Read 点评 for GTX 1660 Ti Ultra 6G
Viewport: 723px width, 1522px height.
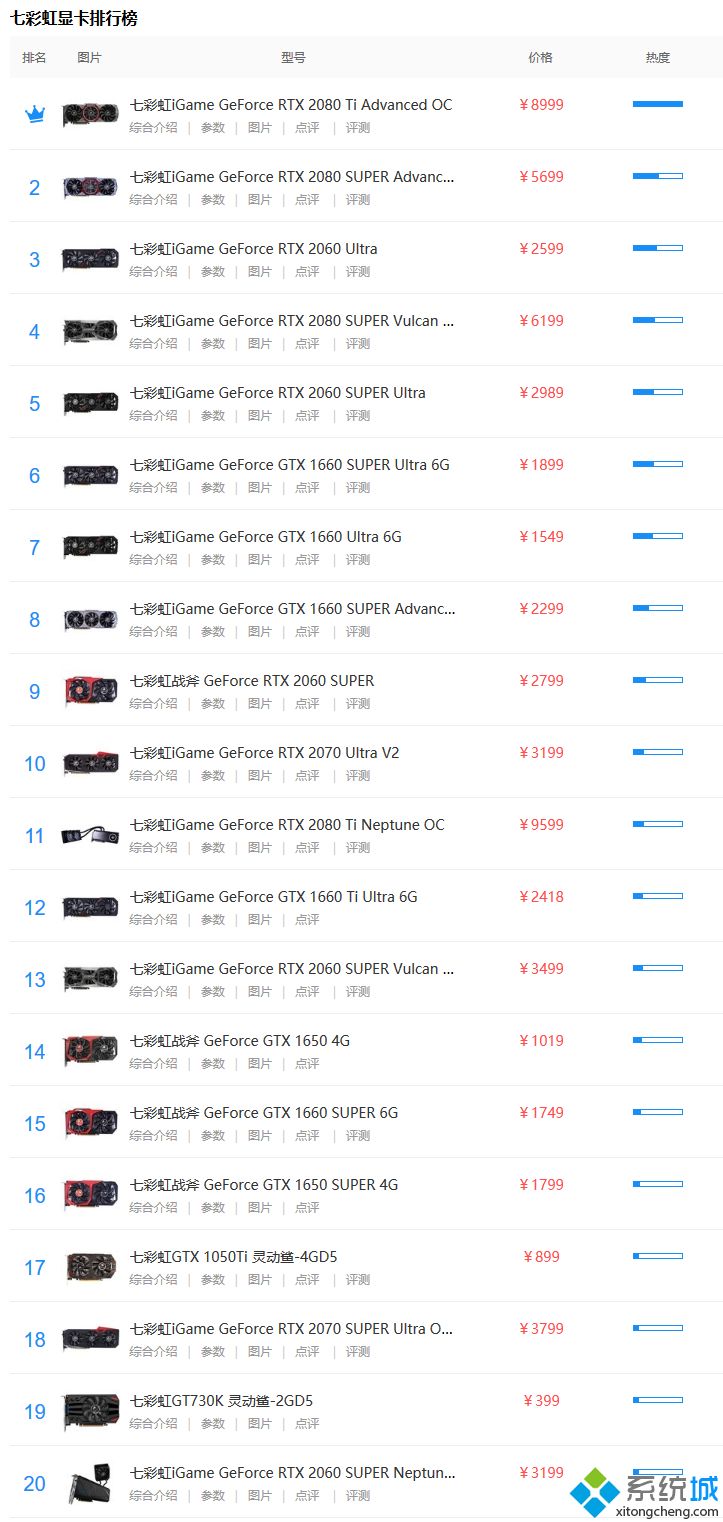[307, 920]
